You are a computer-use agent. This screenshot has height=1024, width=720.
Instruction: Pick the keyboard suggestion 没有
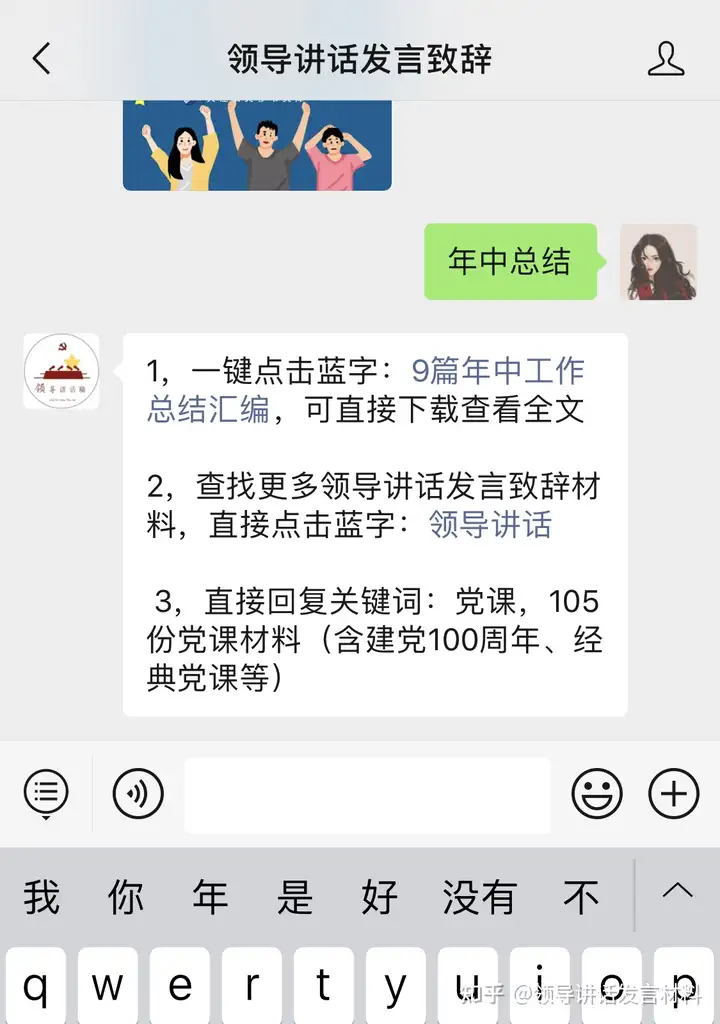tap(478, 897)
